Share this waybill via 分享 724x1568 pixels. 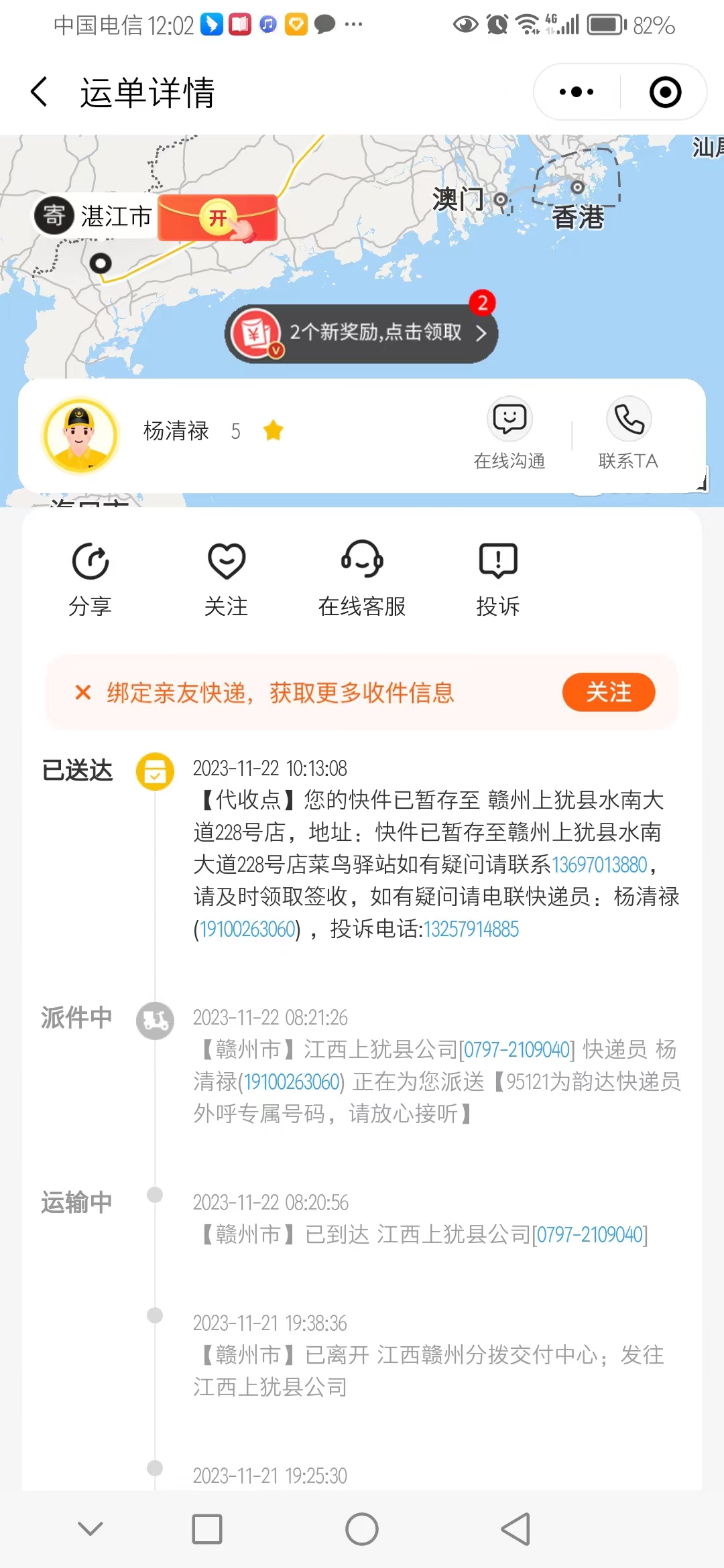pos(90,579)
